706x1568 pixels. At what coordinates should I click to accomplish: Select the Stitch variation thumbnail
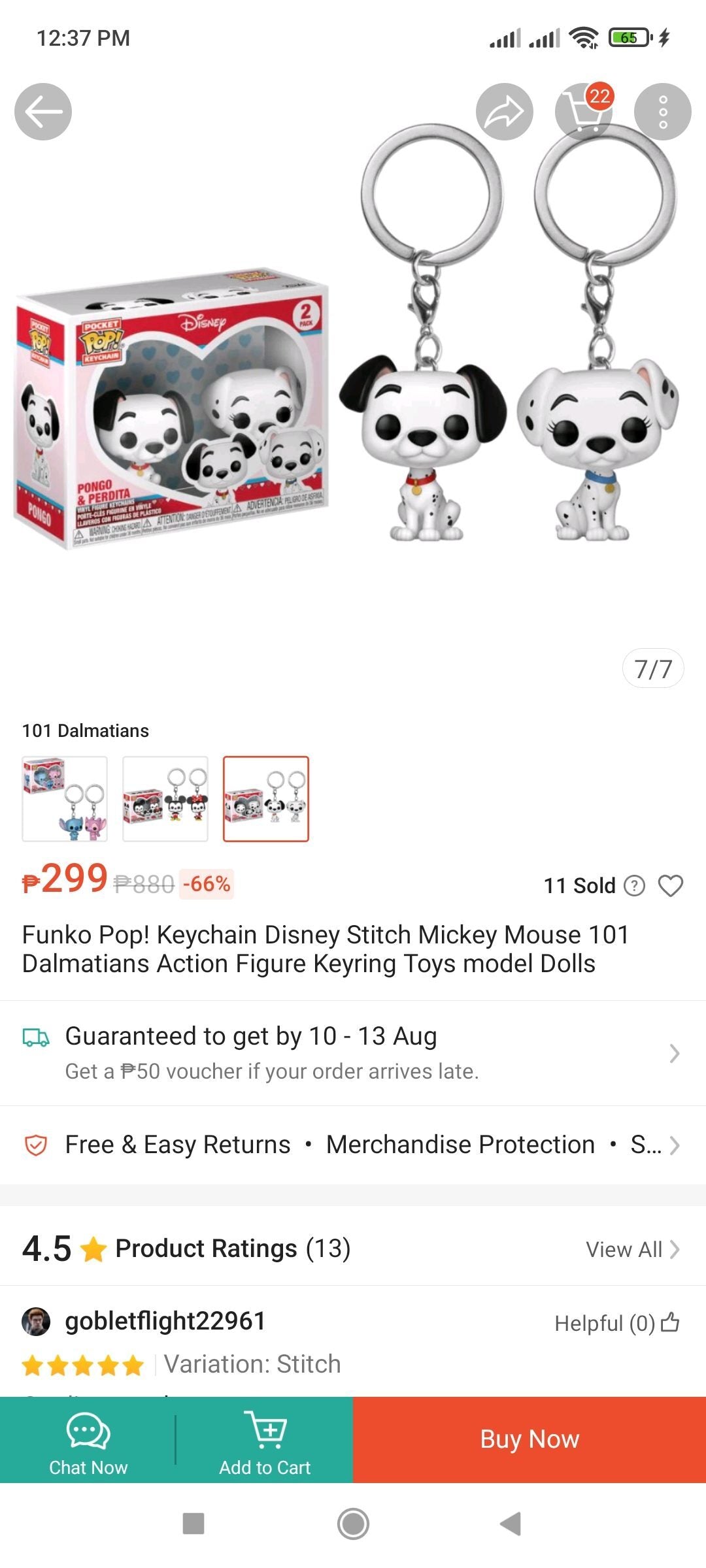[65, 798]
